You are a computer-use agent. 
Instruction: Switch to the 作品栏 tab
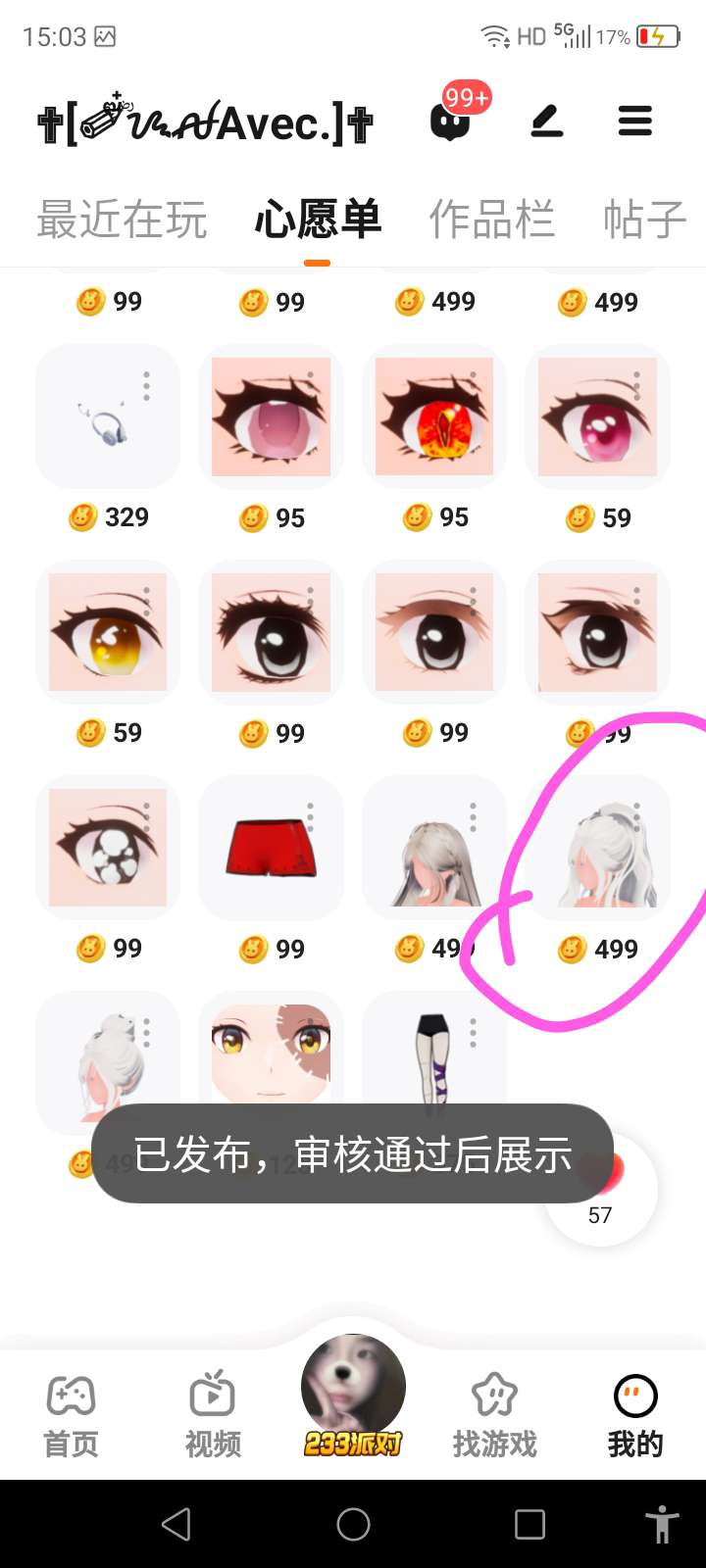click(x=491, y=220)
